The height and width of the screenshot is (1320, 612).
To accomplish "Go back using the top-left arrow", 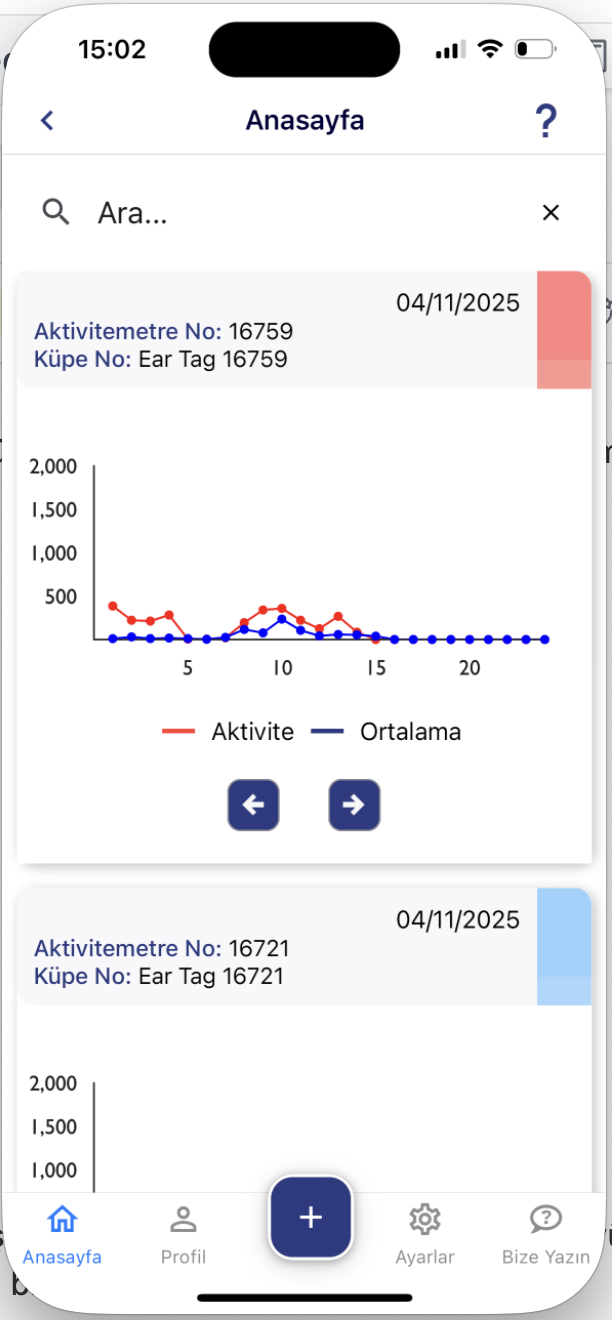I will coord(47,121).
